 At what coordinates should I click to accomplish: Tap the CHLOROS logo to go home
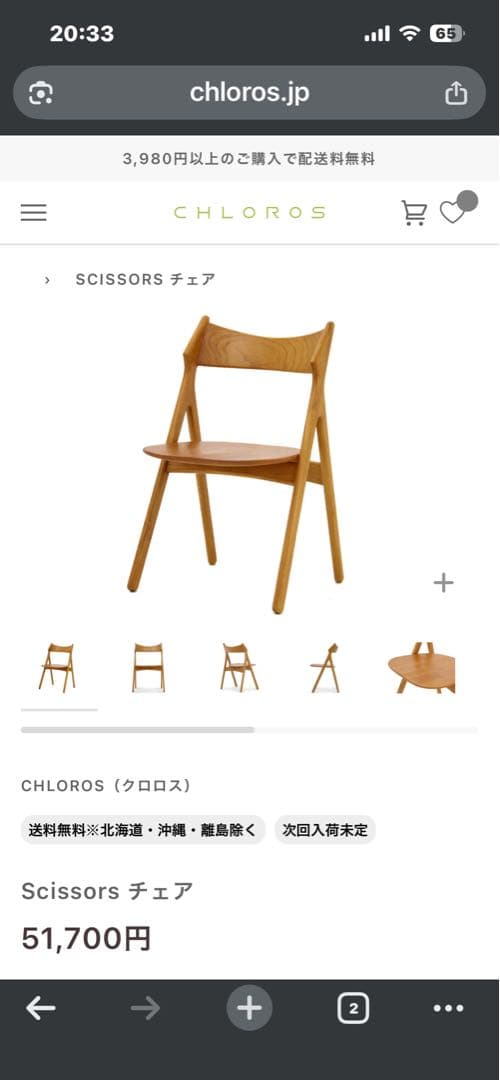(x=249, y=212)
